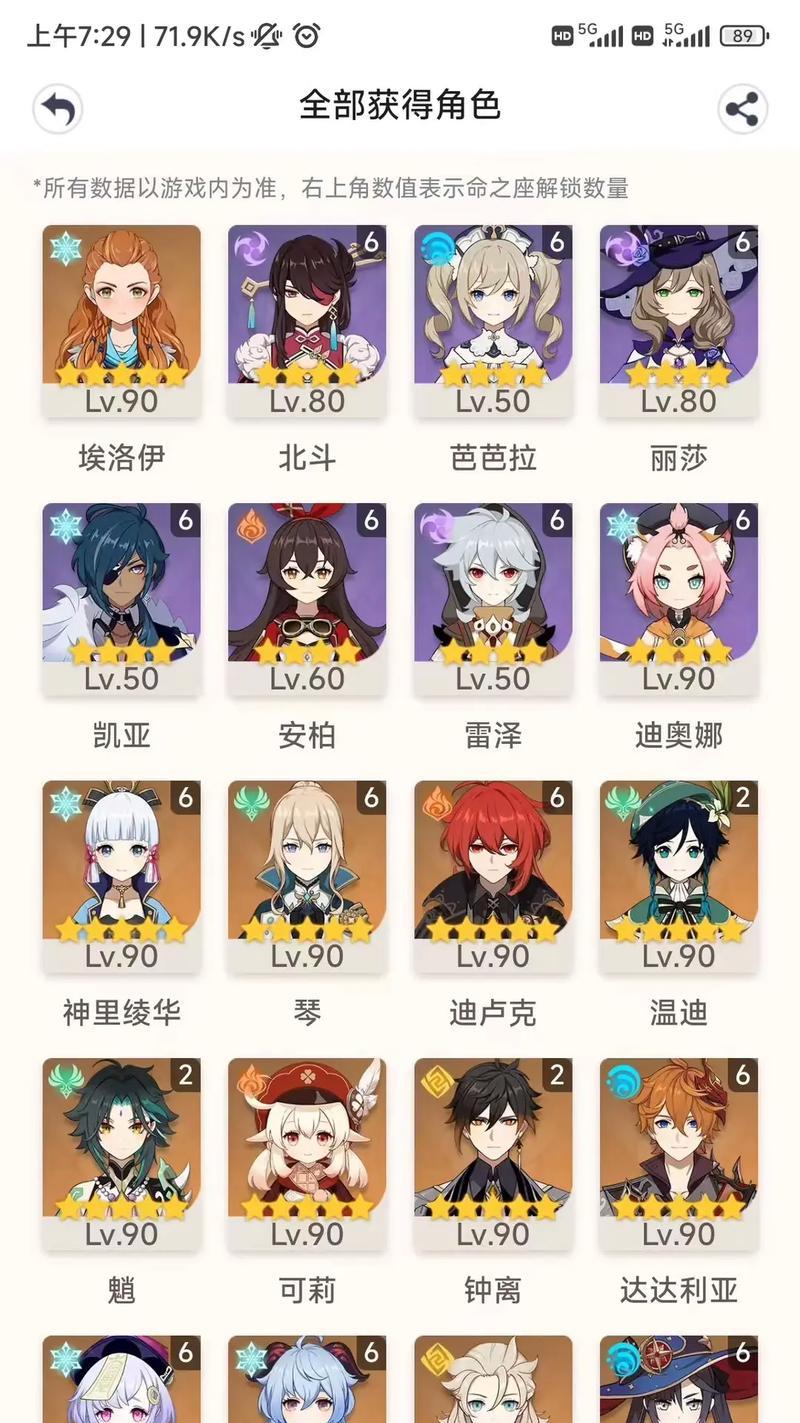Open 魈 character card
The height and width of the screenshot is (1423, 800).
(121, 1153)
